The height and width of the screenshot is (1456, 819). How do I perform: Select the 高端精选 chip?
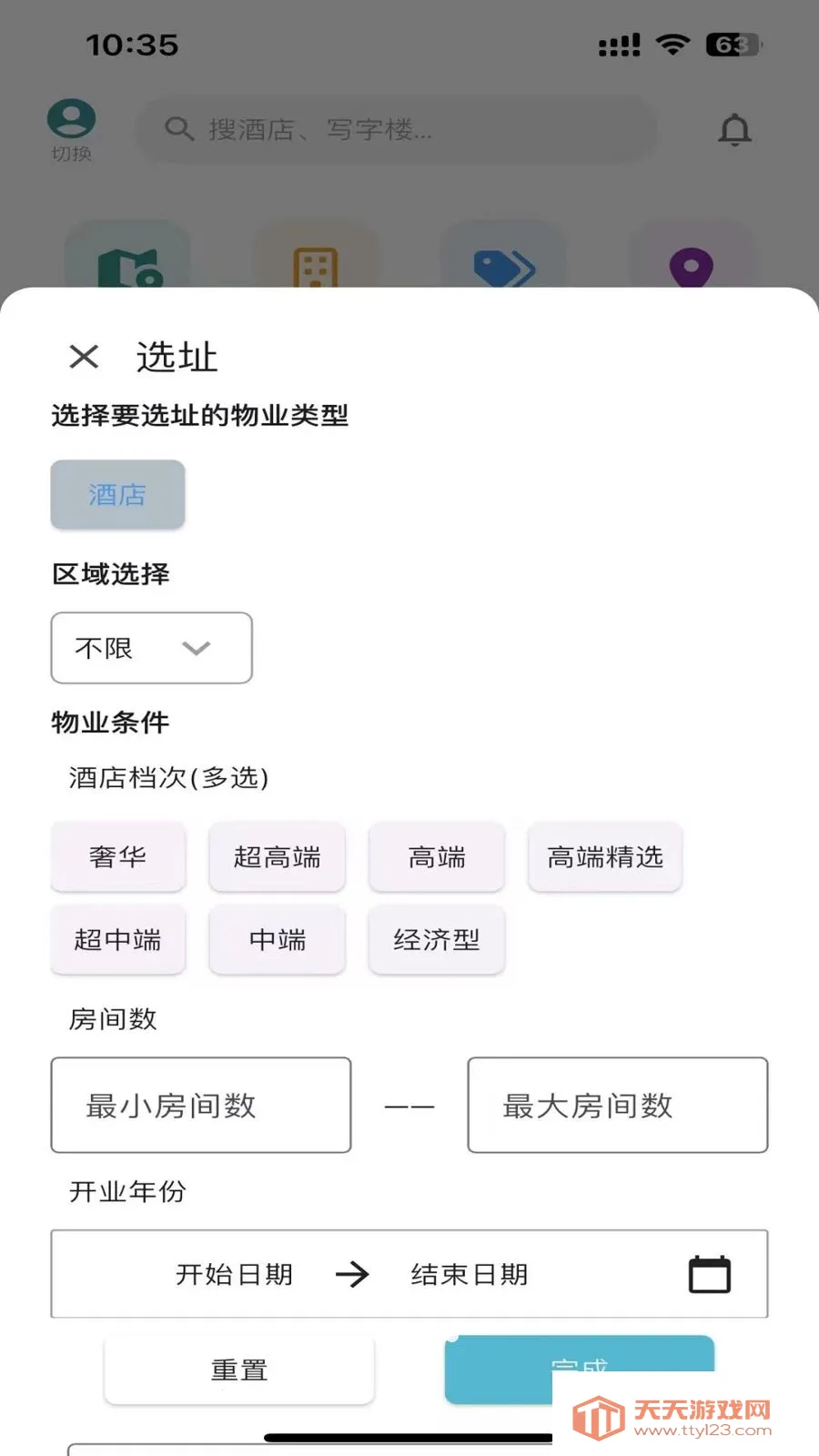click(605, 856)
